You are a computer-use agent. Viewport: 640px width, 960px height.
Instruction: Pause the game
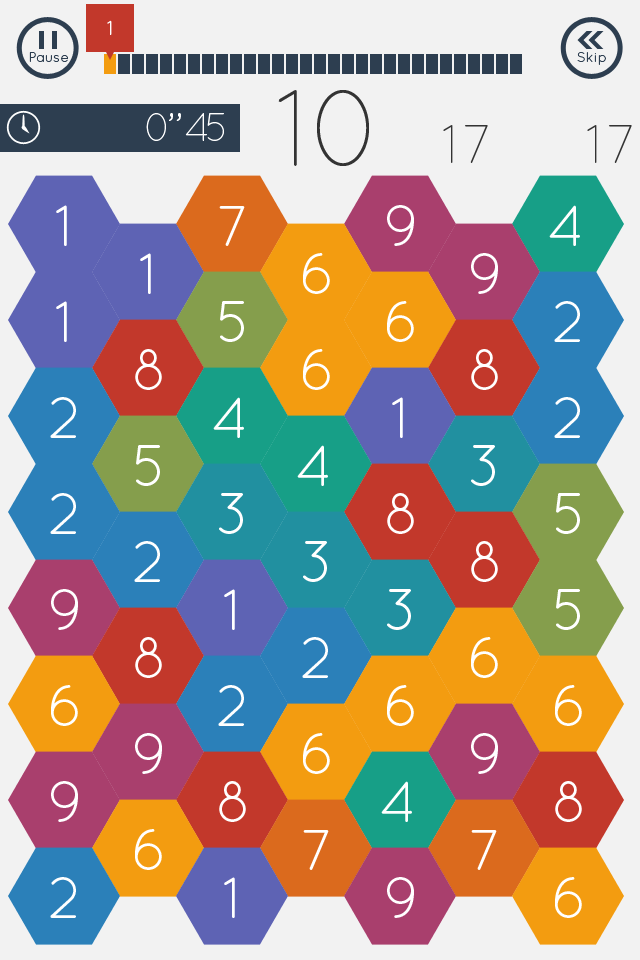(x=48, y=47)
